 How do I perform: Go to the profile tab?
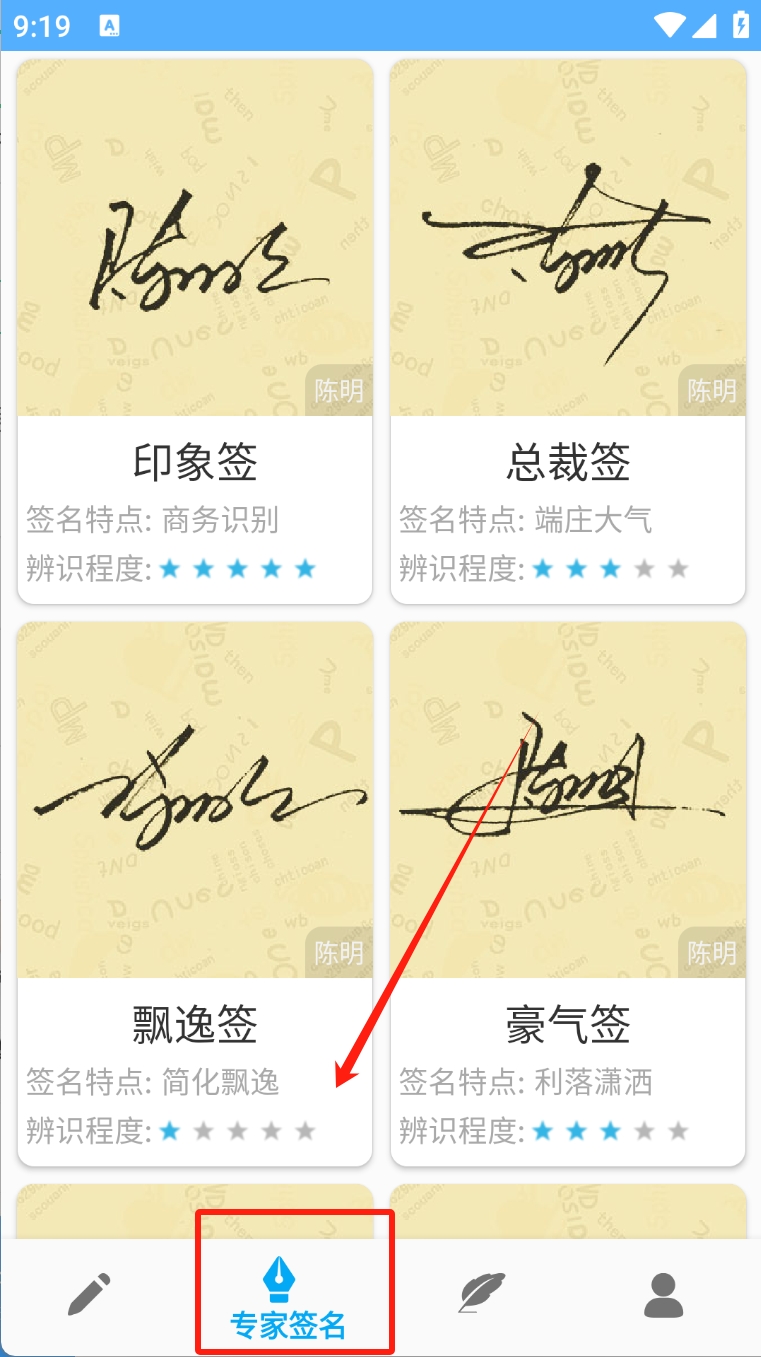(x=663, y=1294)
